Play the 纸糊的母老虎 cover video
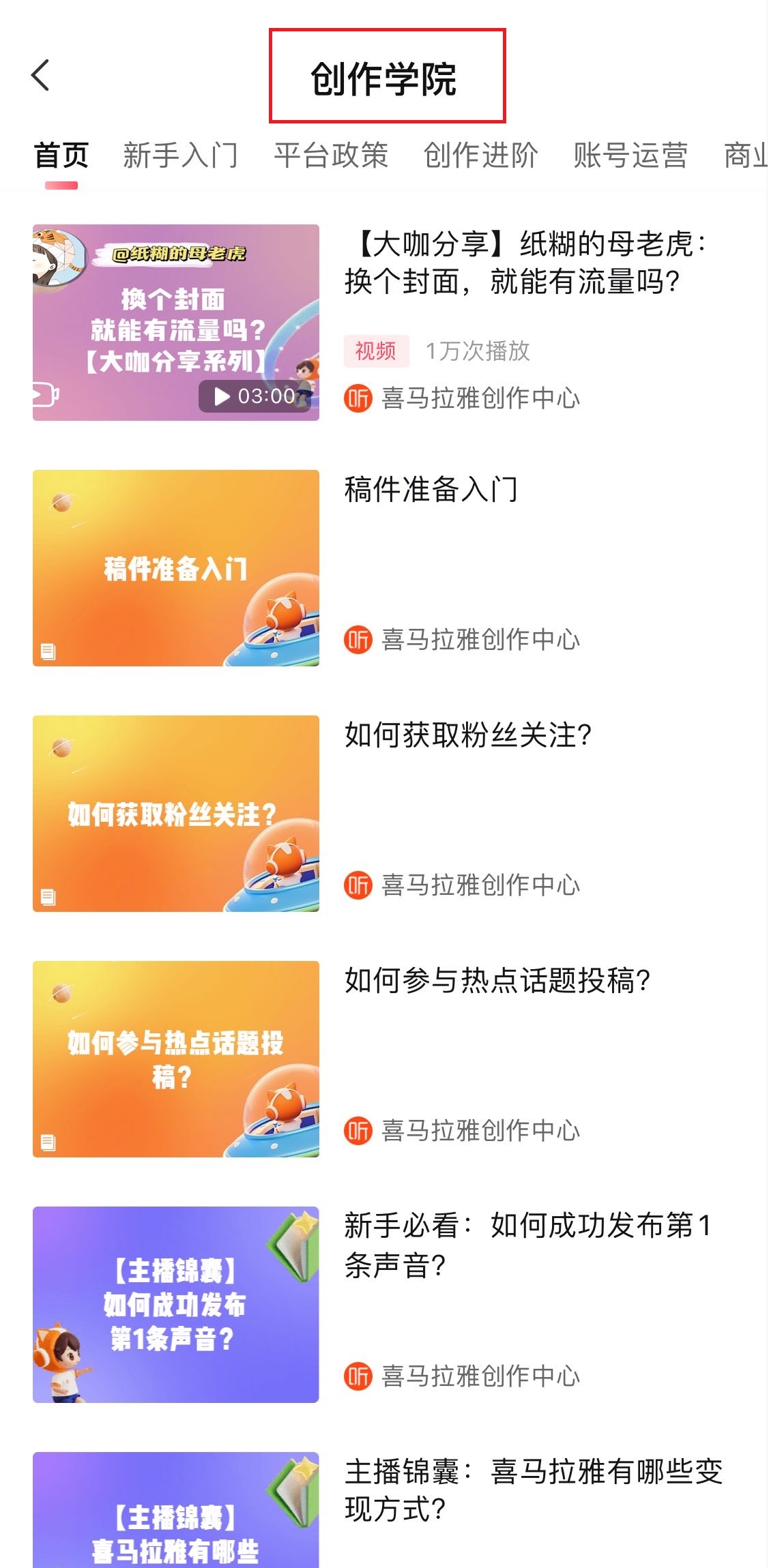This screenshot has height=1568, width=769. pyautogui.click(x=176, y=323)
